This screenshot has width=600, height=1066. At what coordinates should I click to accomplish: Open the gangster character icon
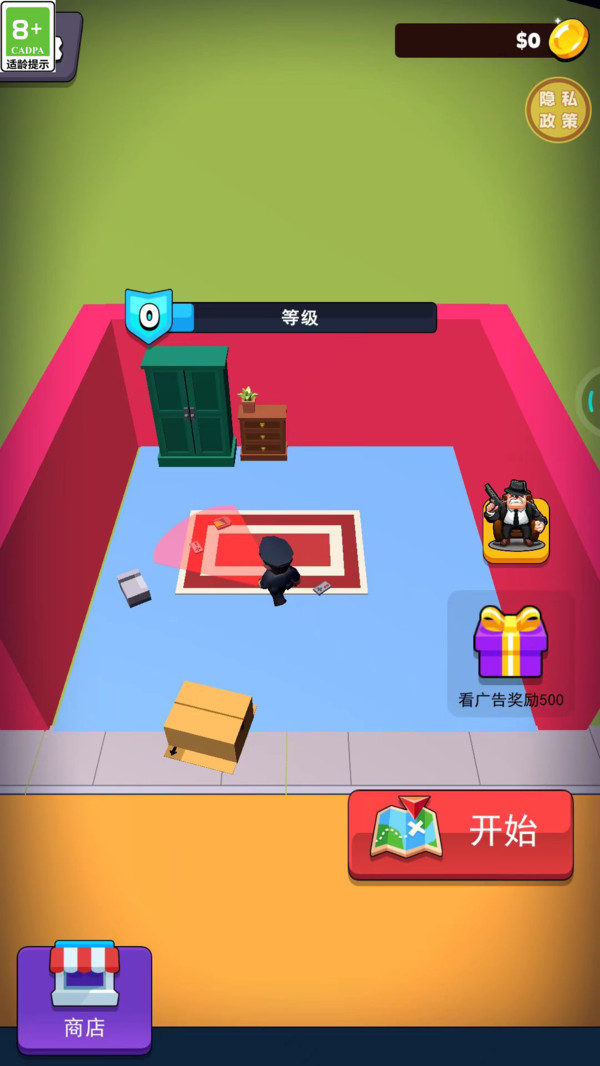point(515,520)
